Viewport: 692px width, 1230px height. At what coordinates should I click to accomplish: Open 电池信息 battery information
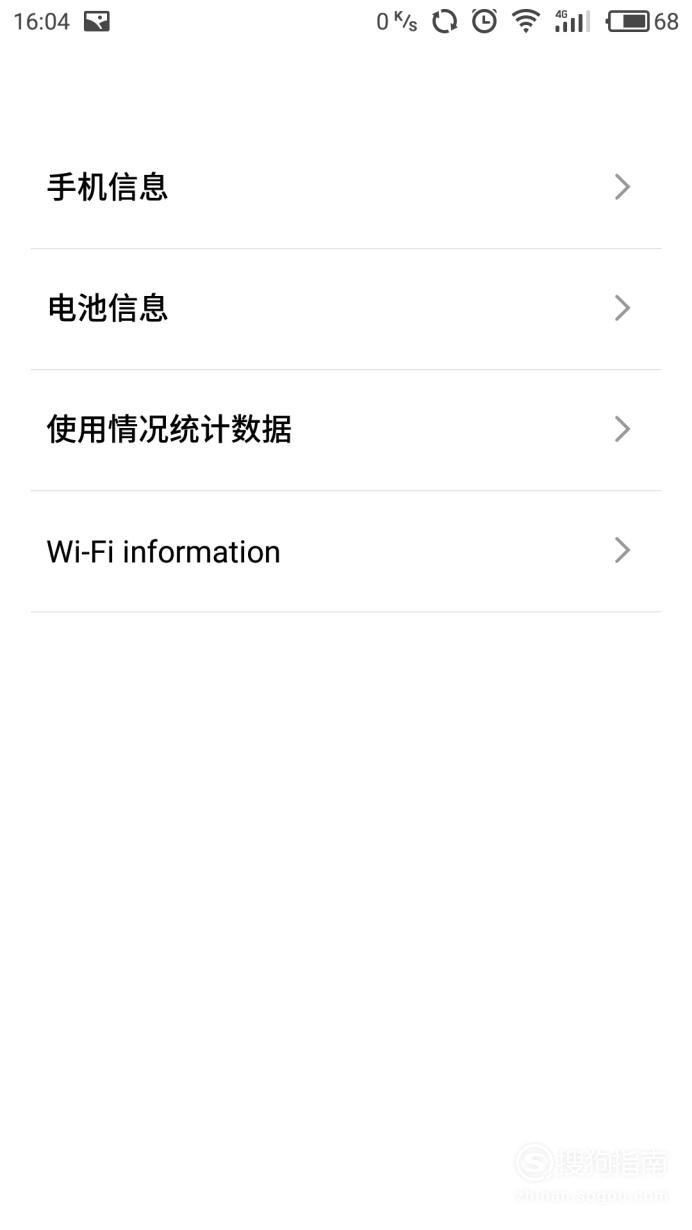coord(346,309)
